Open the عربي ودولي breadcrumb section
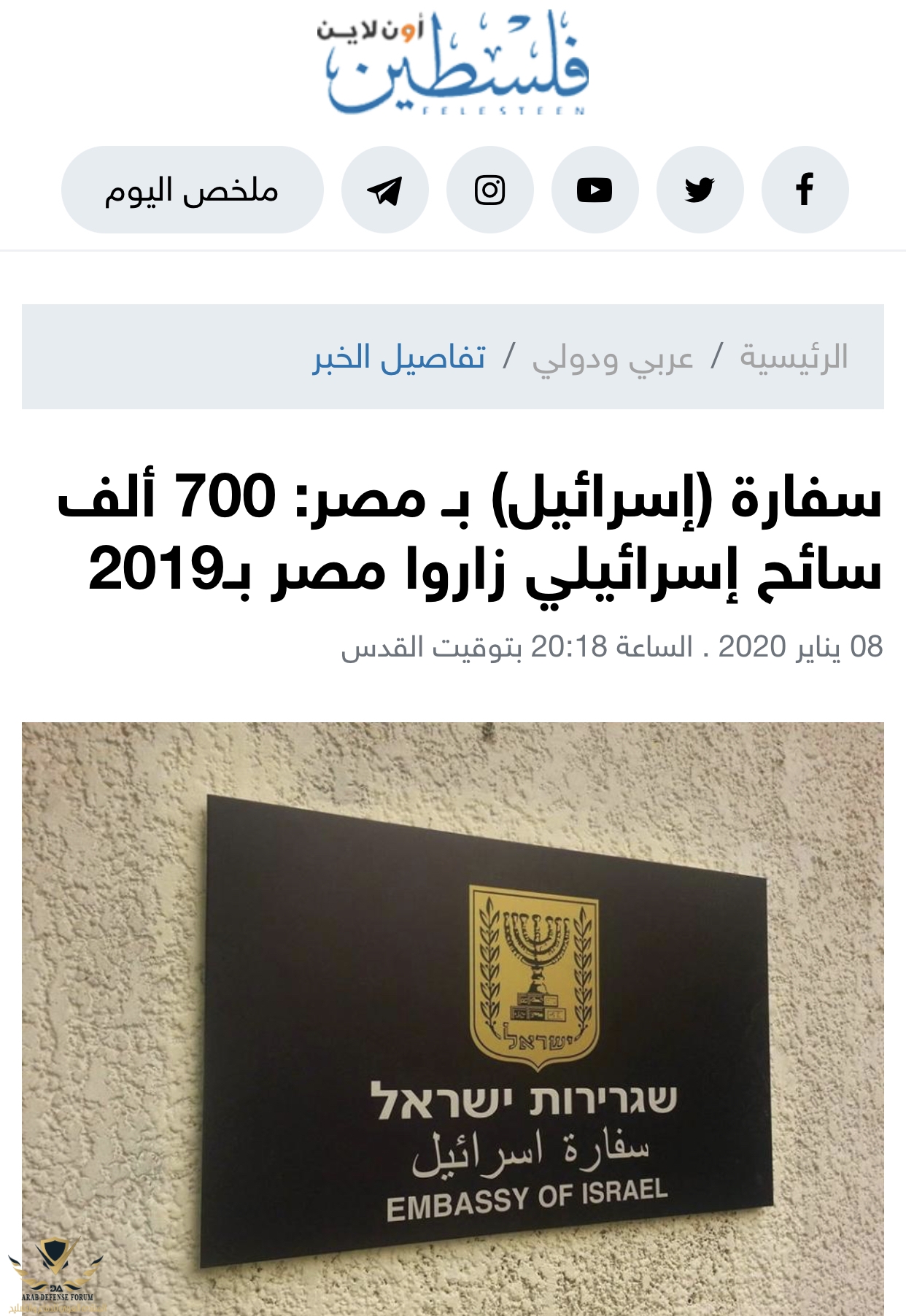This screenshot has height=1316, width=906. [x=612, y=357]
